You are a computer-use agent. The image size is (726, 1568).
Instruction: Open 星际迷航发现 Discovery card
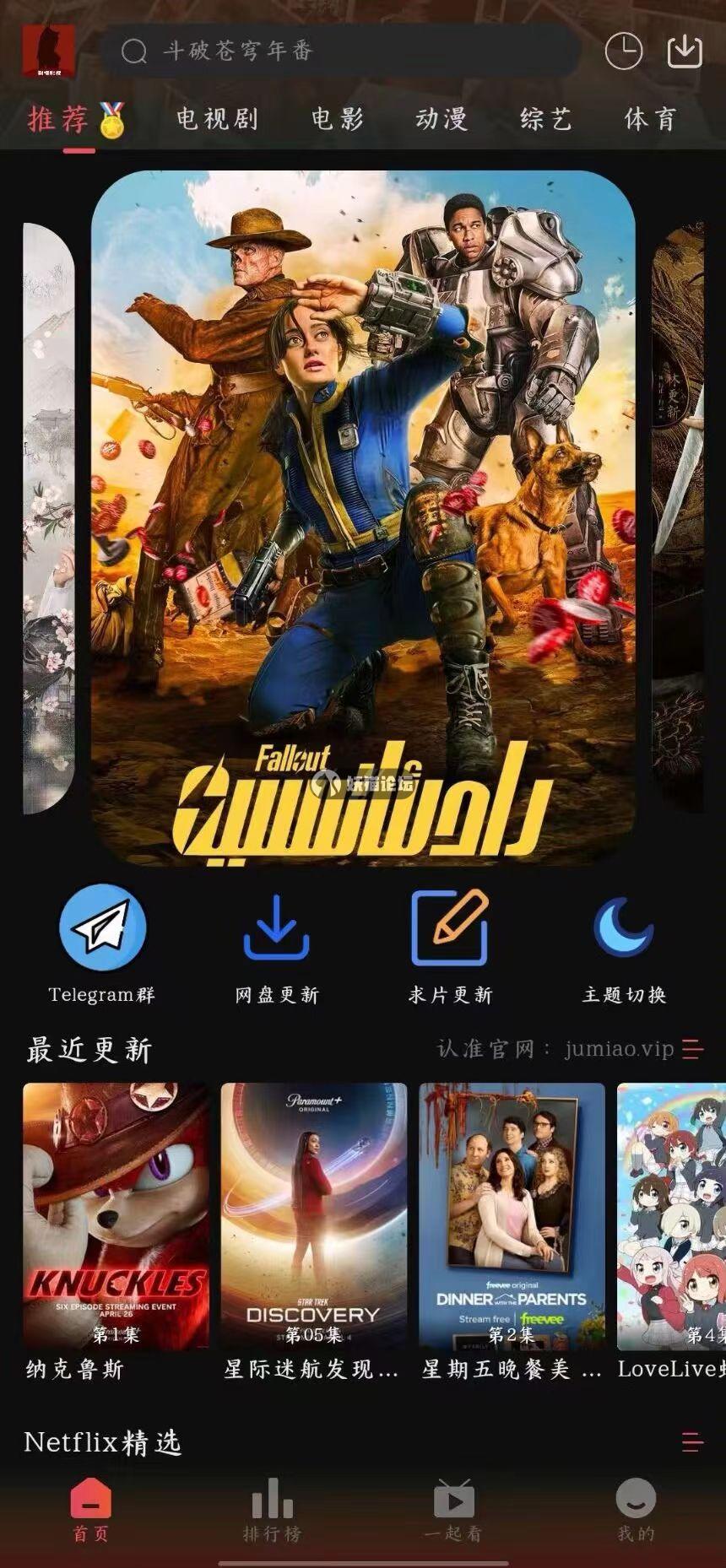313,1232
